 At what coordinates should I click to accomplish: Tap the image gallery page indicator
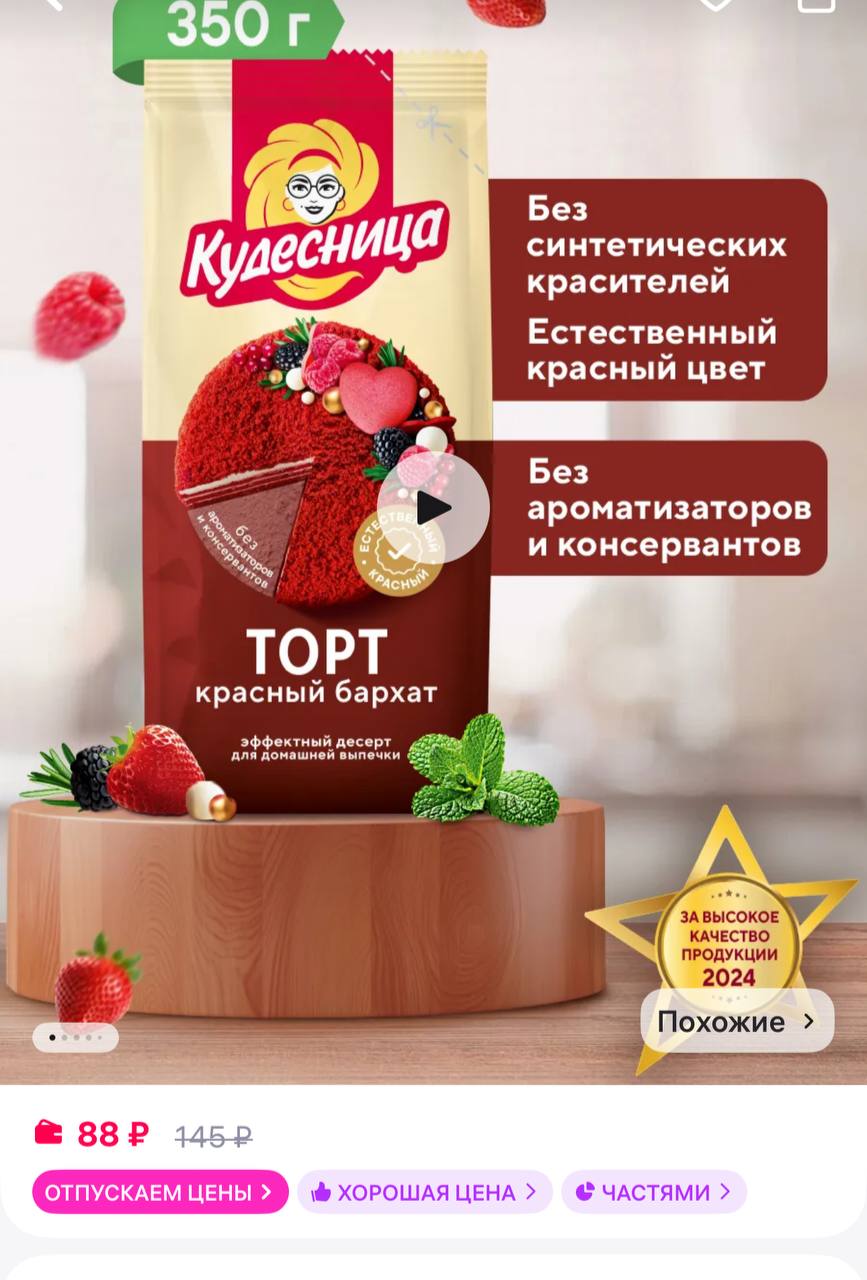click(x=75, y=1038)
